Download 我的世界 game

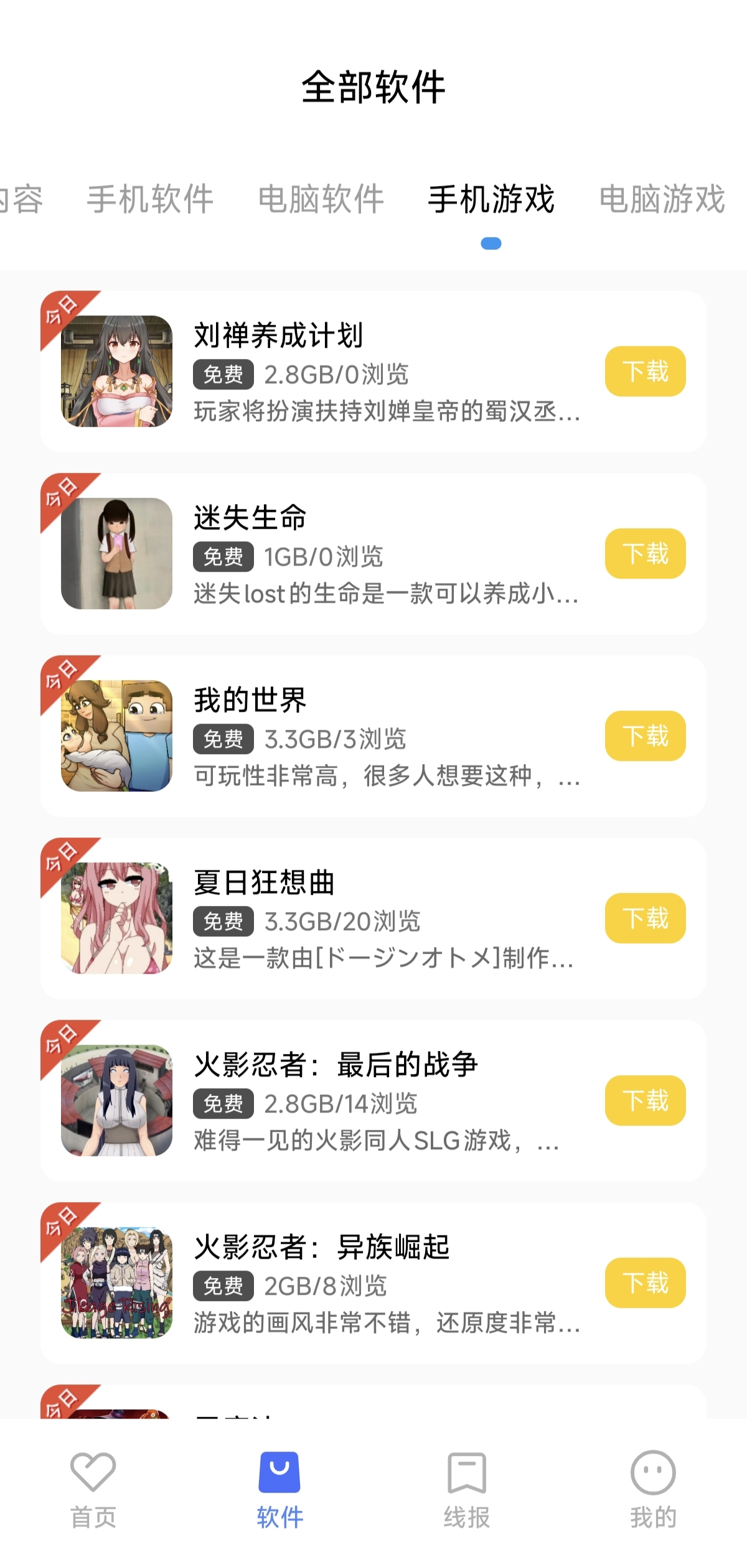(x=646, y=736)
